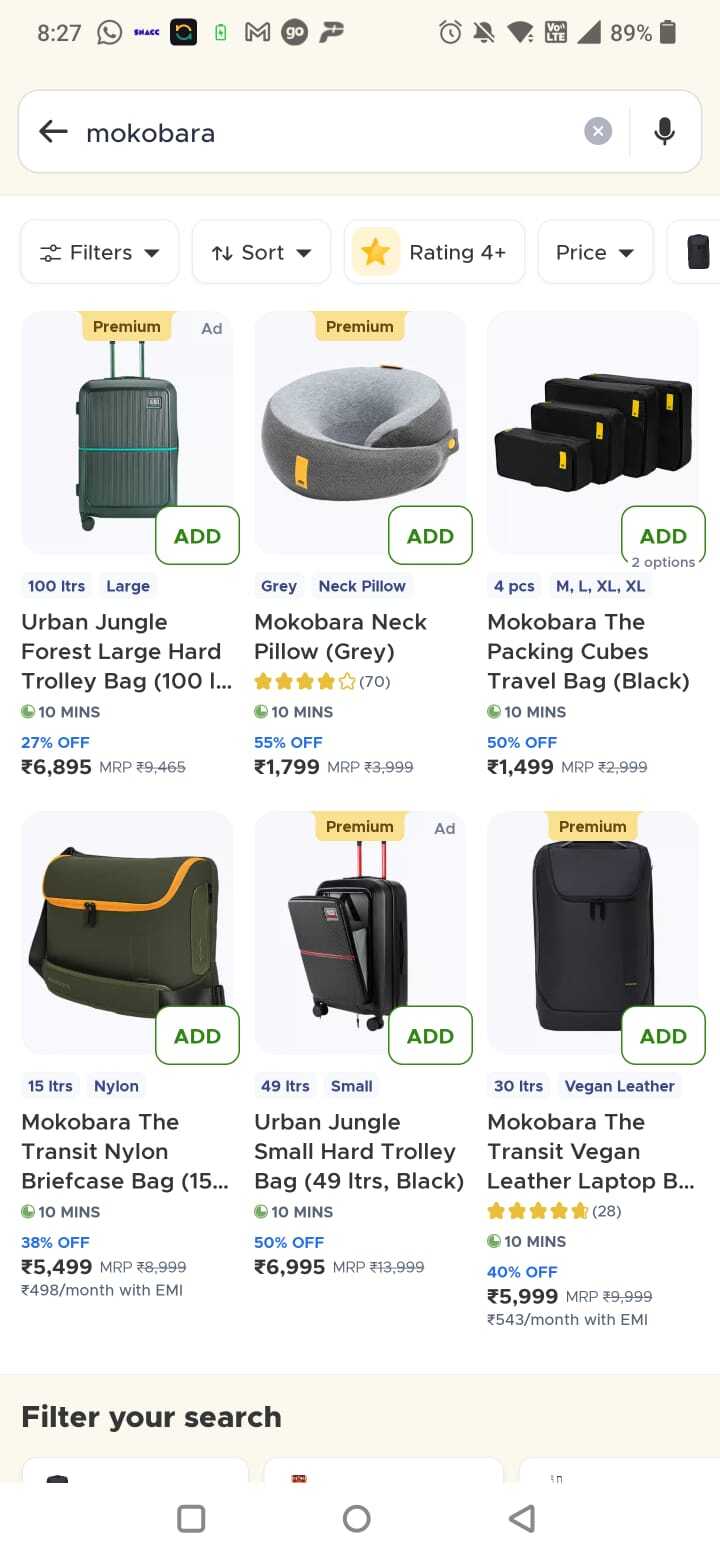
Task: Expand the Price filter
Action: pyautogui.click(x=595, y=252)
